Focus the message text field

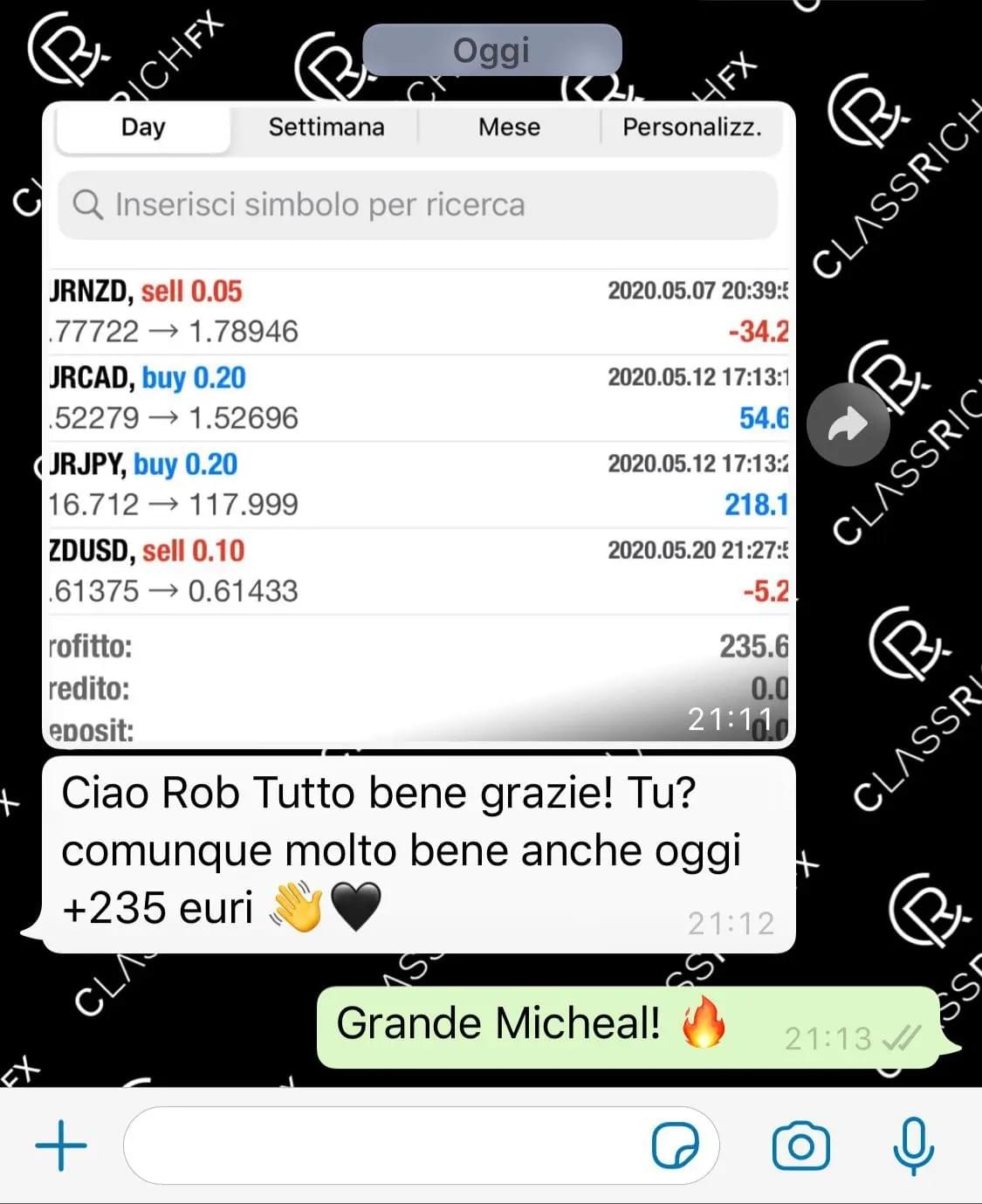[x=384, y=1146]
